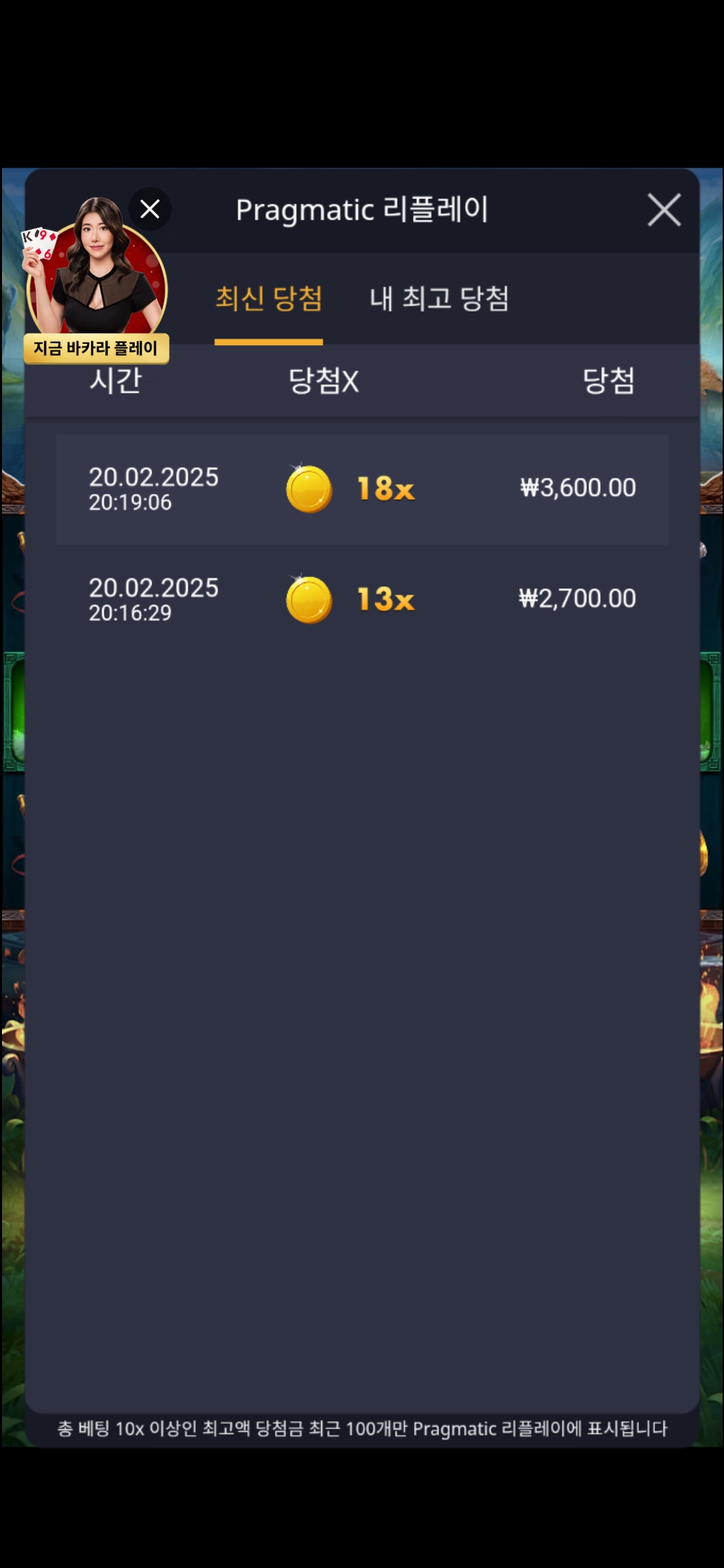Replay the 18x win from 20:19:06

pyautogui.click(x=362, y=489)
